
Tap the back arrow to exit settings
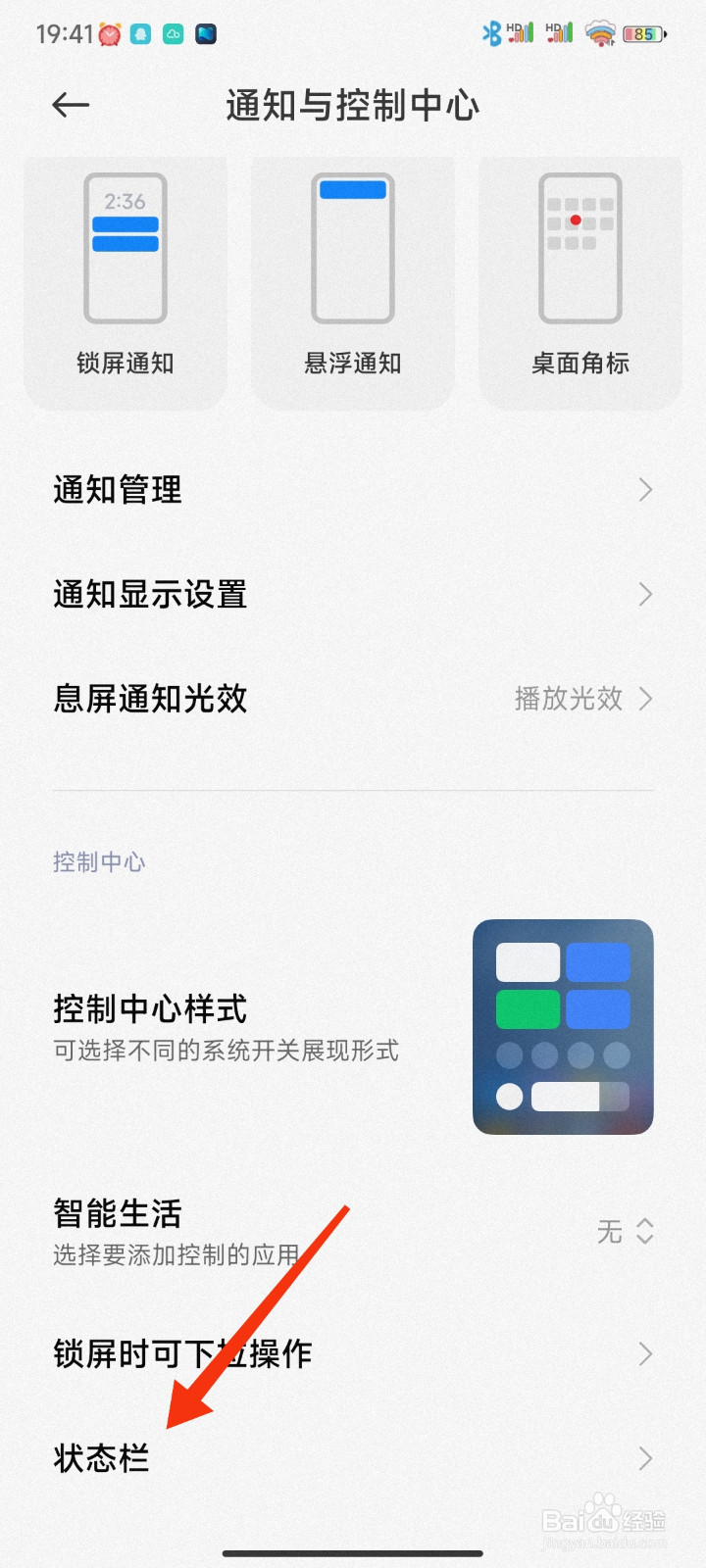[70, 105]
